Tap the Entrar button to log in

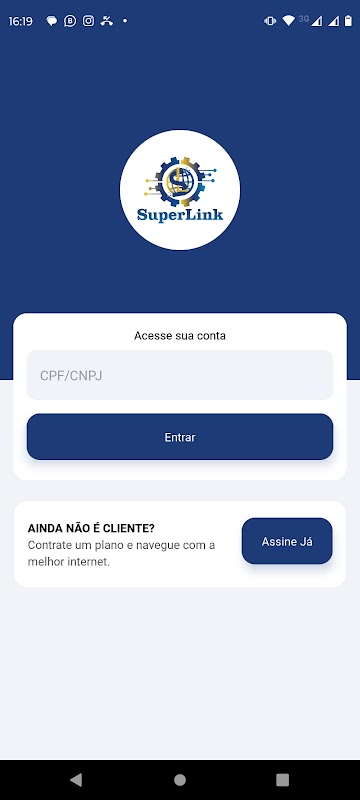[x=179, y=437]
